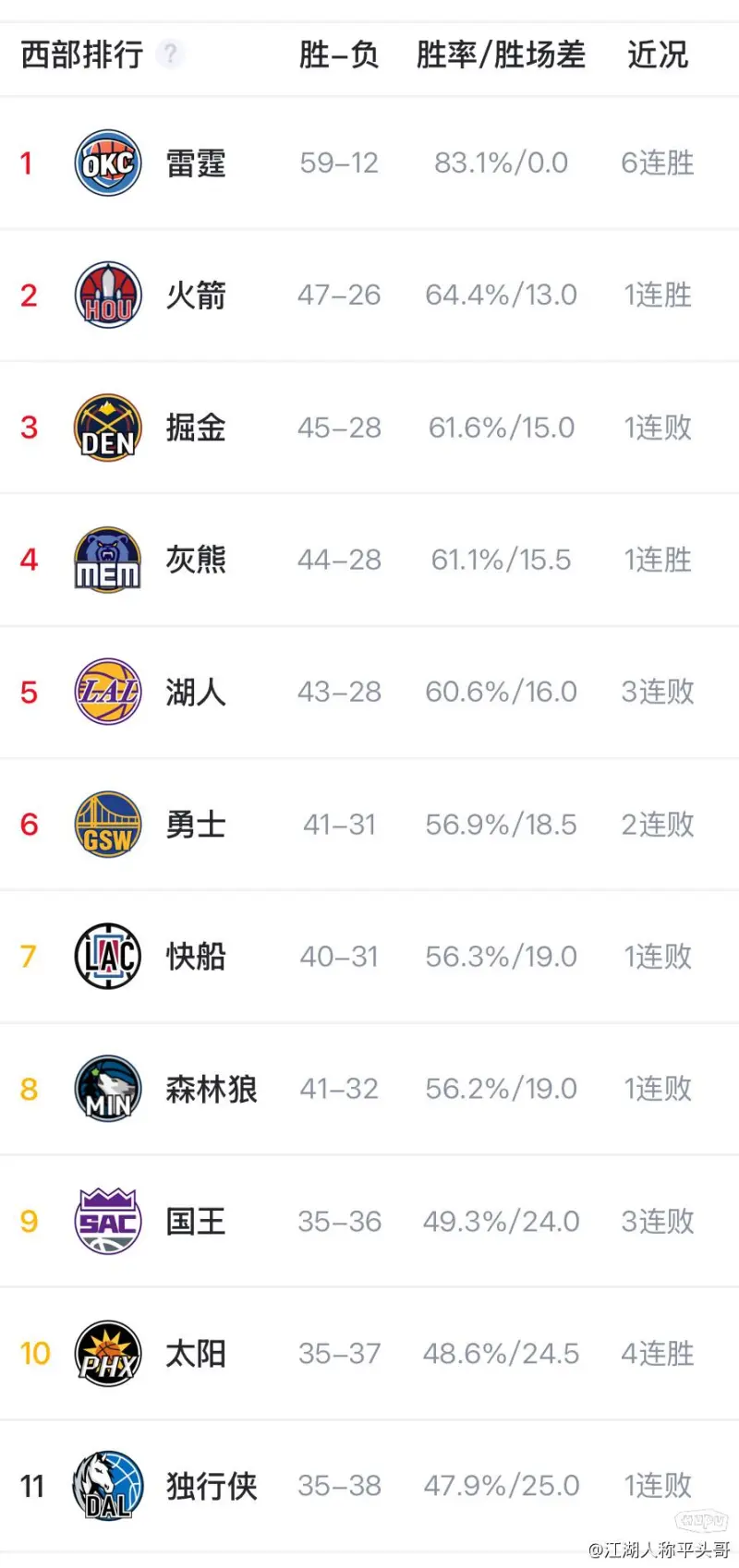Select the 掘金 standings row
This screenshot has width=739, height=1568.
pos(369,428)
